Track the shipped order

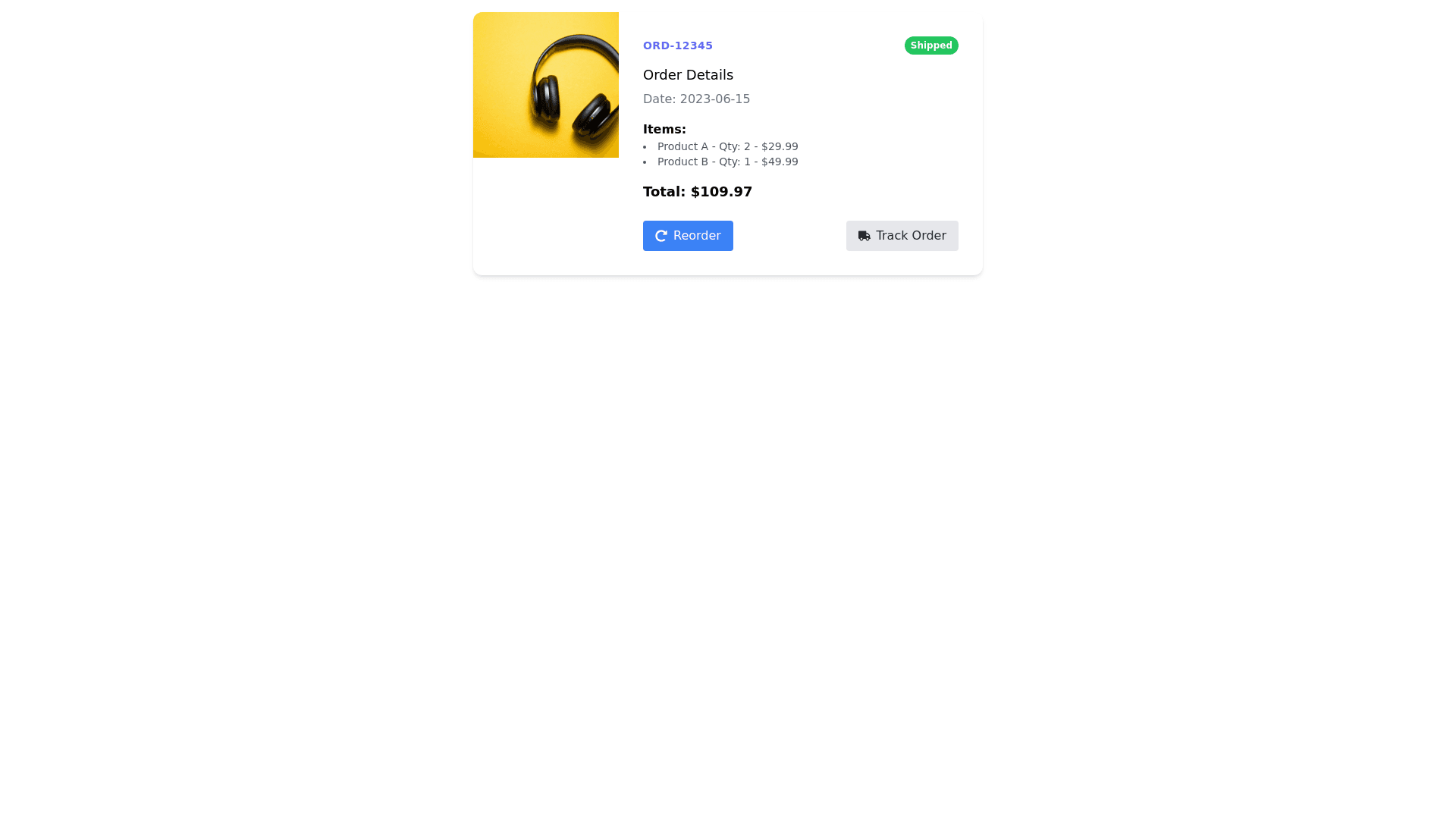902,236
